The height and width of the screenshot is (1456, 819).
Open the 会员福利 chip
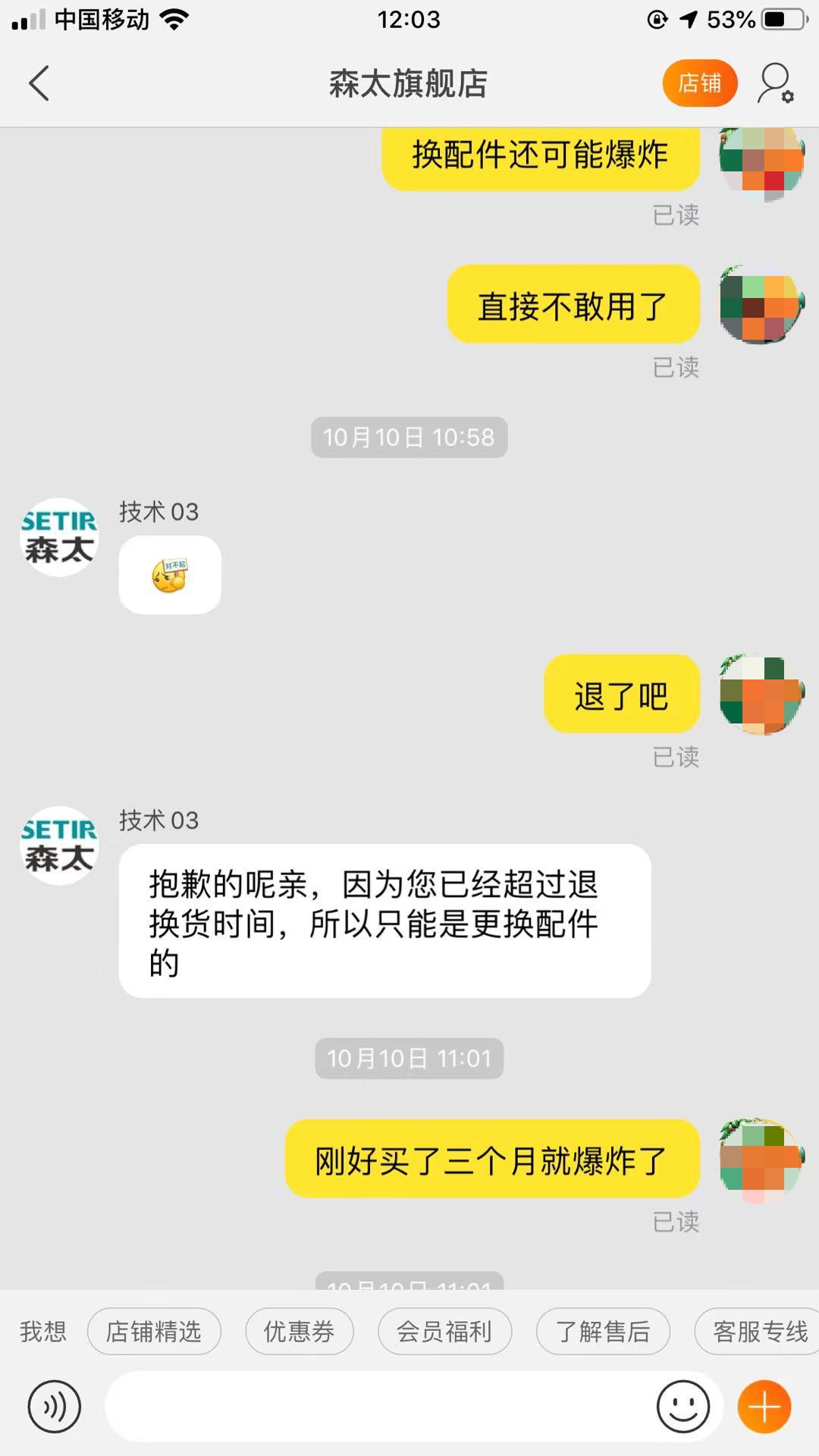pos(444,1332)
